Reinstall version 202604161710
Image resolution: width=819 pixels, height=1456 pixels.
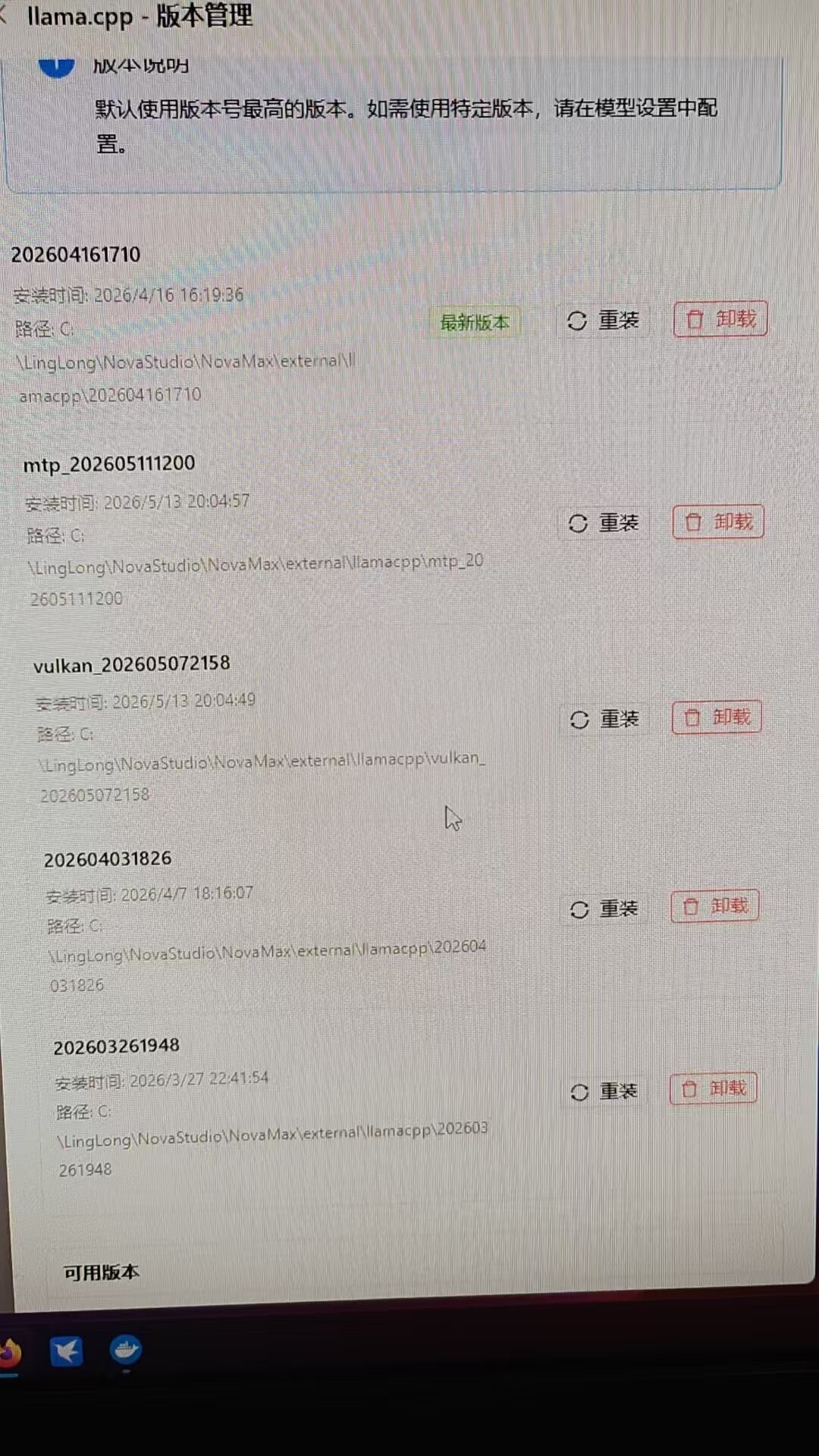click(604, 321)
